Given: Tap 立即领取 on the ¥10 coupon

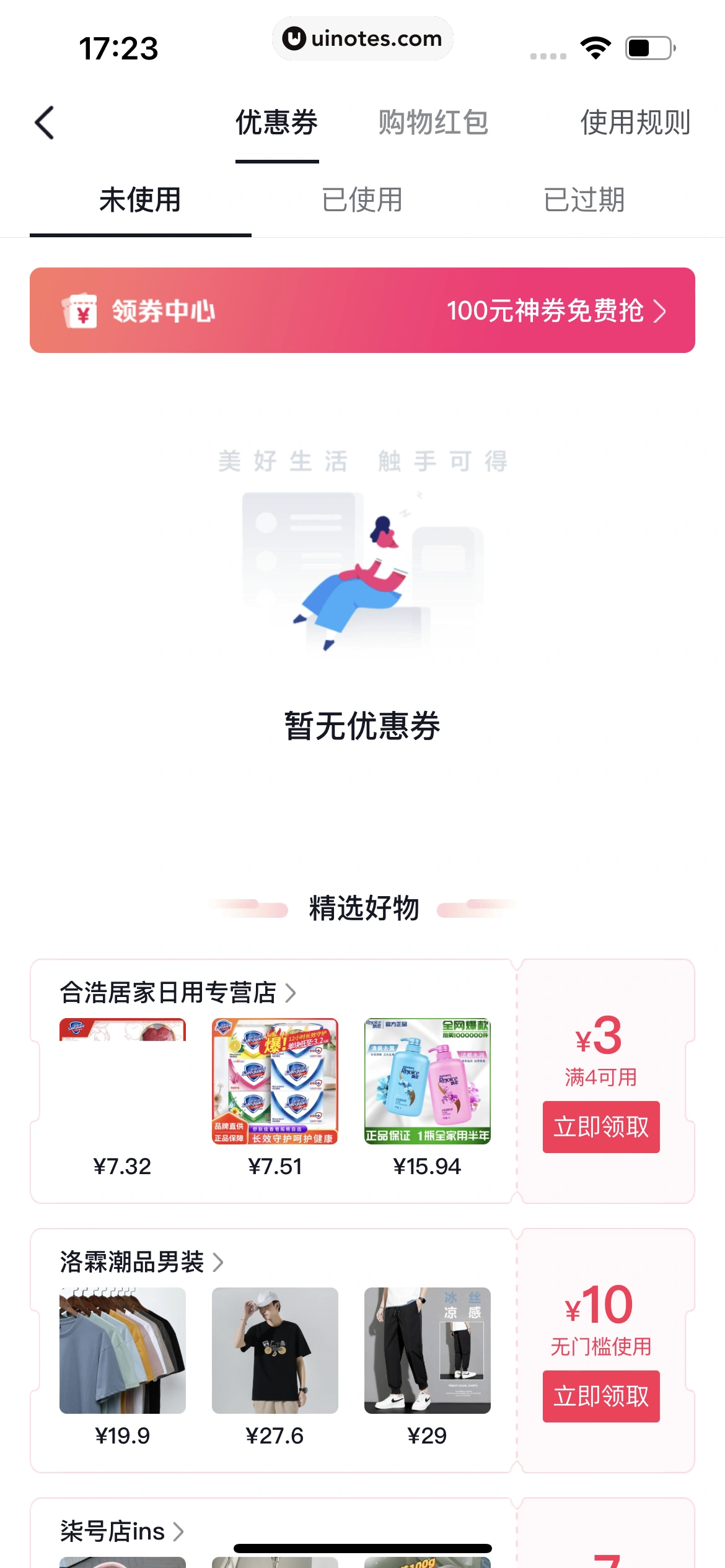Looking at the screenshot, I should point(600,1395).
